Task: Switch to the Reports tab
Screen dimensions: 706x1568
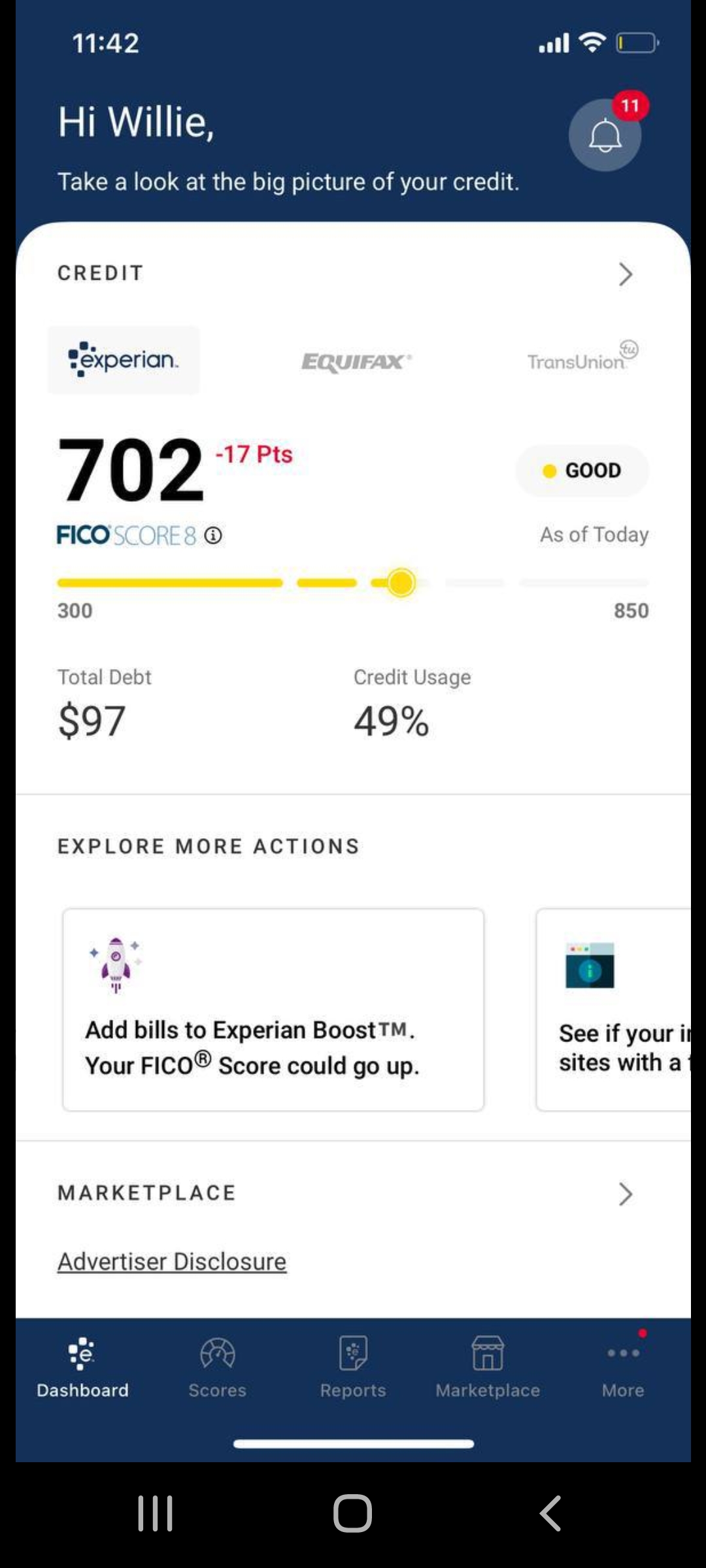Action: click(x=353, y=1367)
